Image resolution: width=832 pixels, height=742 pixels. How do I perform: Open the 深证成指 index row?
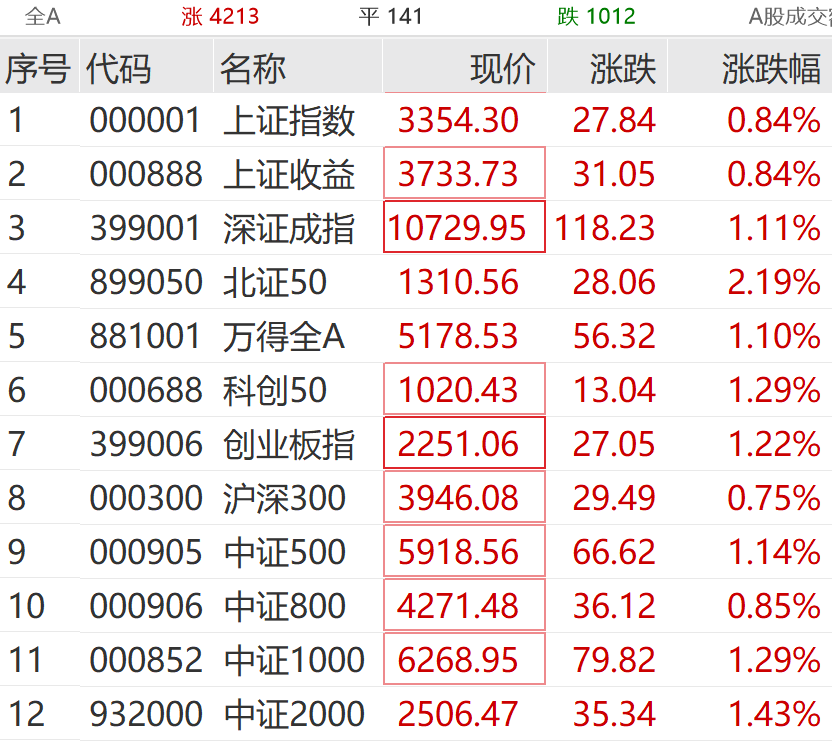point(289,229)
